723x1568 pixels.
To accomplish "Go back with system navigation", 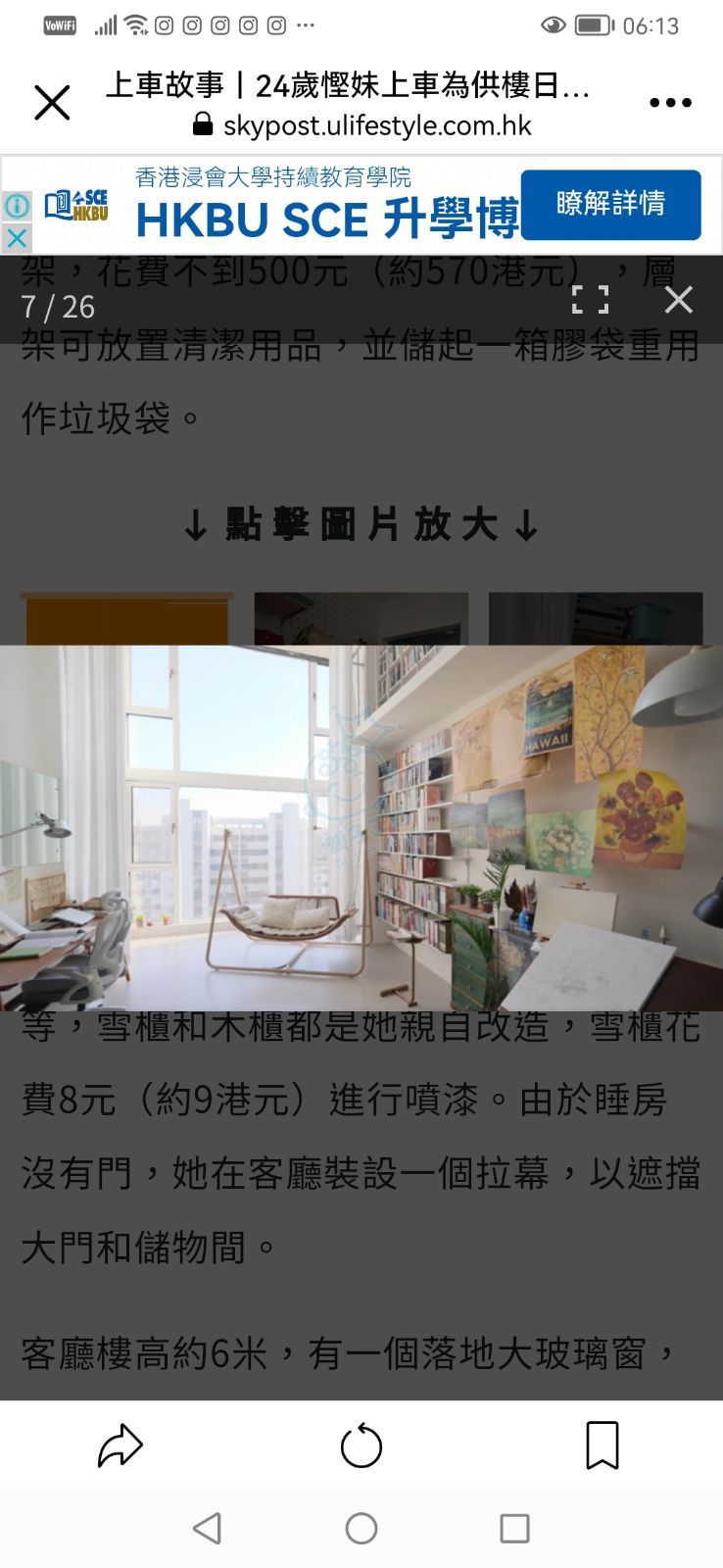I will point(207,1528).
